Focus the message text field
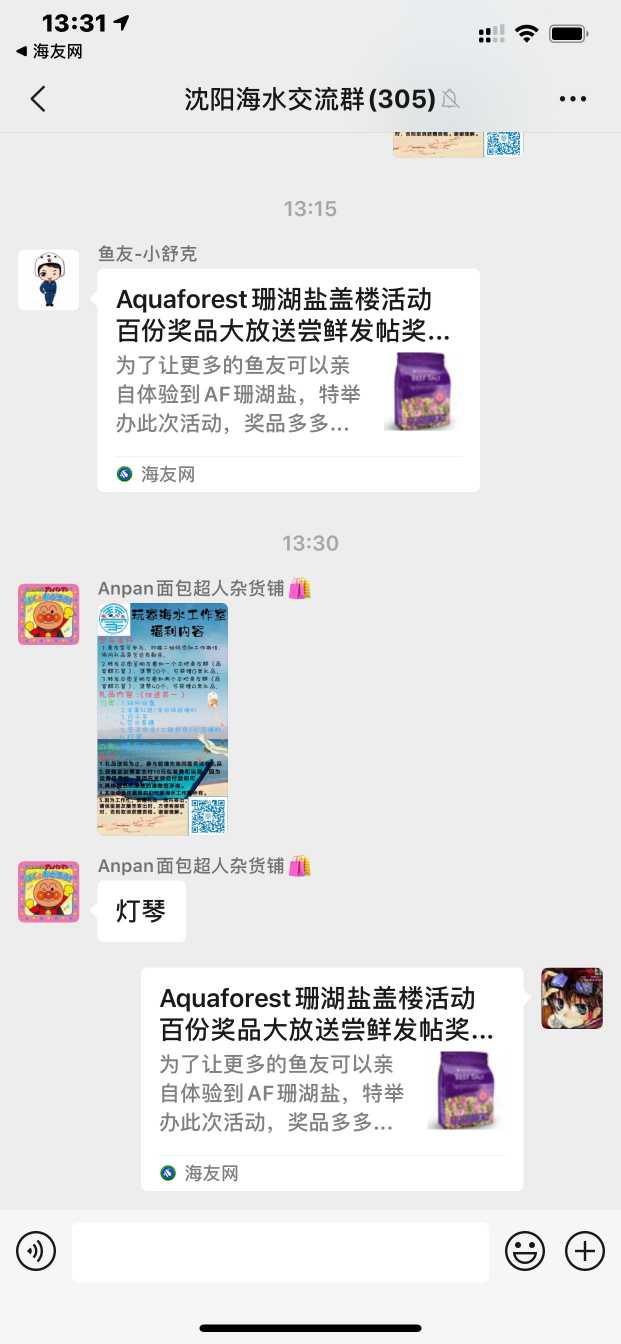621x1344 pixels. click(280, 1251)
